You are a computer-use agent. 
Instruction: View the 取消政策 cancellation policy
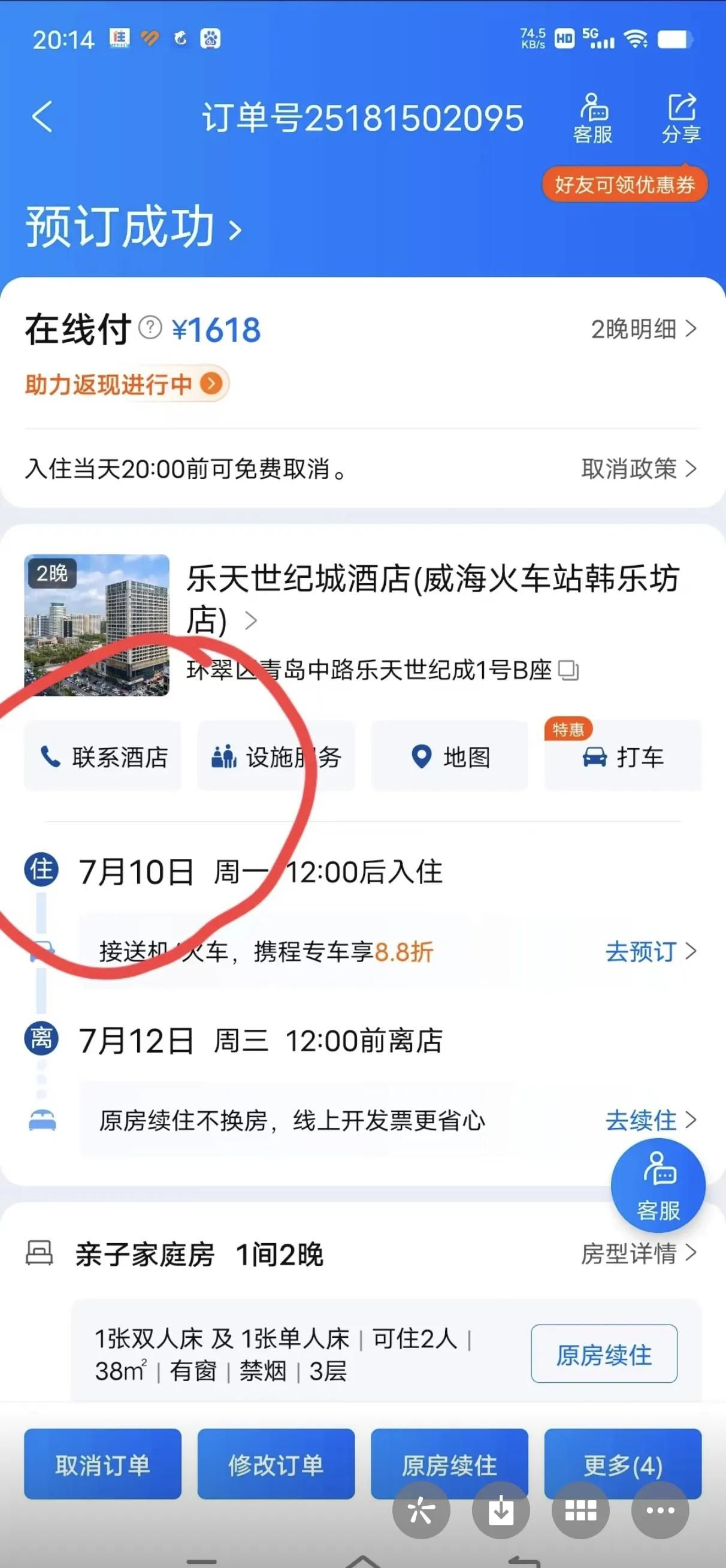pyautogui.click(x=639, y=469)
